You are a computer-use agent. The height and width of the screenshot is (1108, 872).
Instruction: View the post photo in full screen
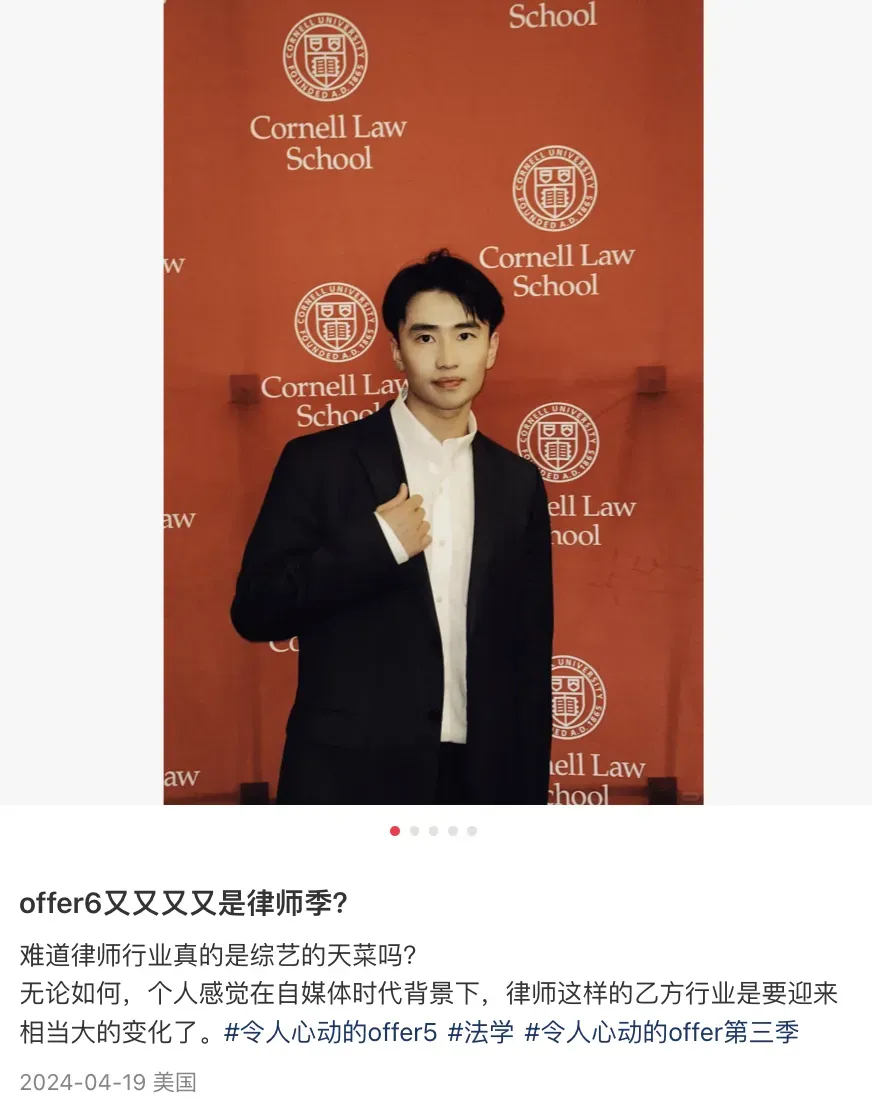click(433, 400)
